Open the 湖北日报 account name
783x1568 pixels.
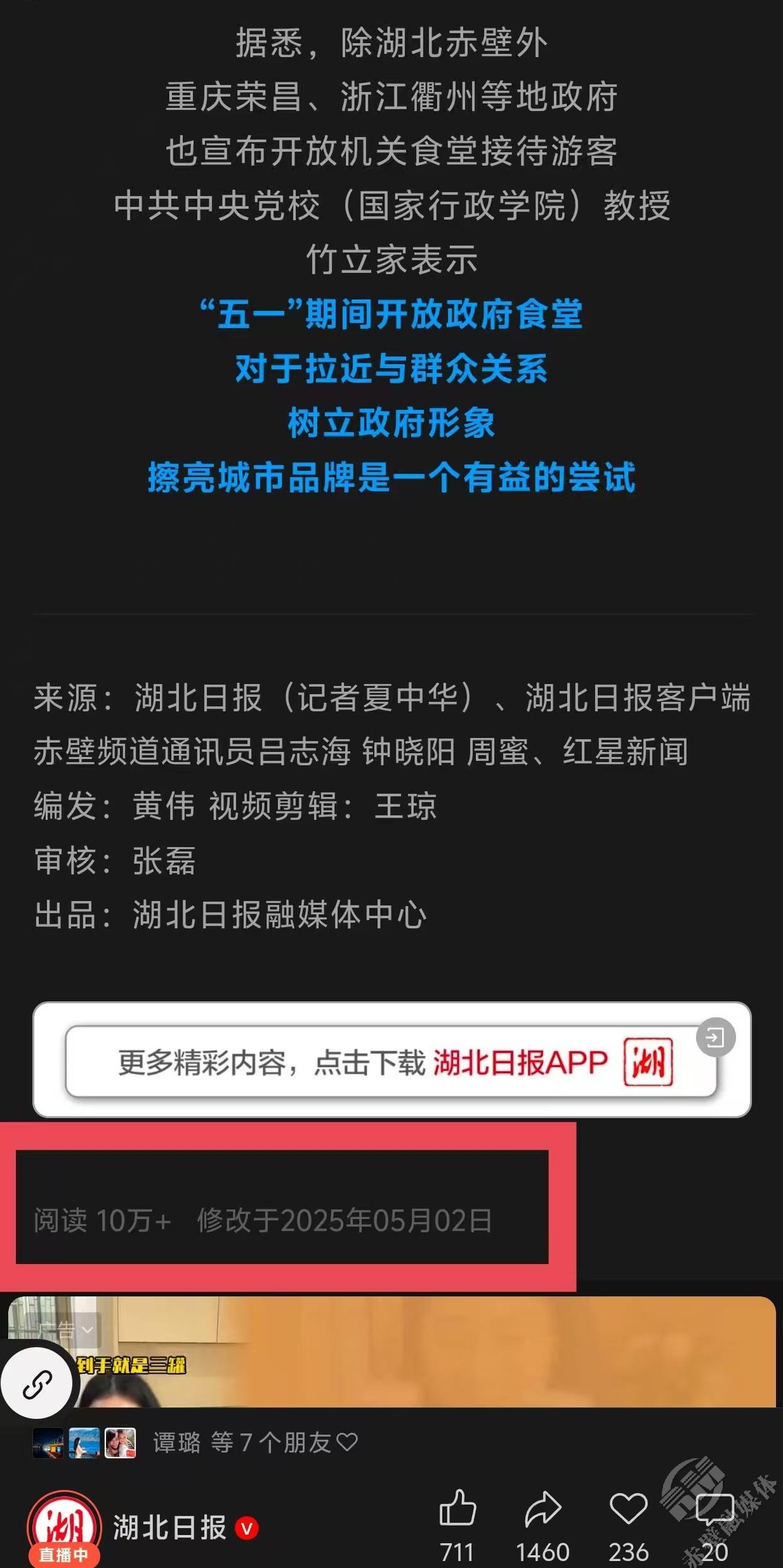coord(169,1527)
